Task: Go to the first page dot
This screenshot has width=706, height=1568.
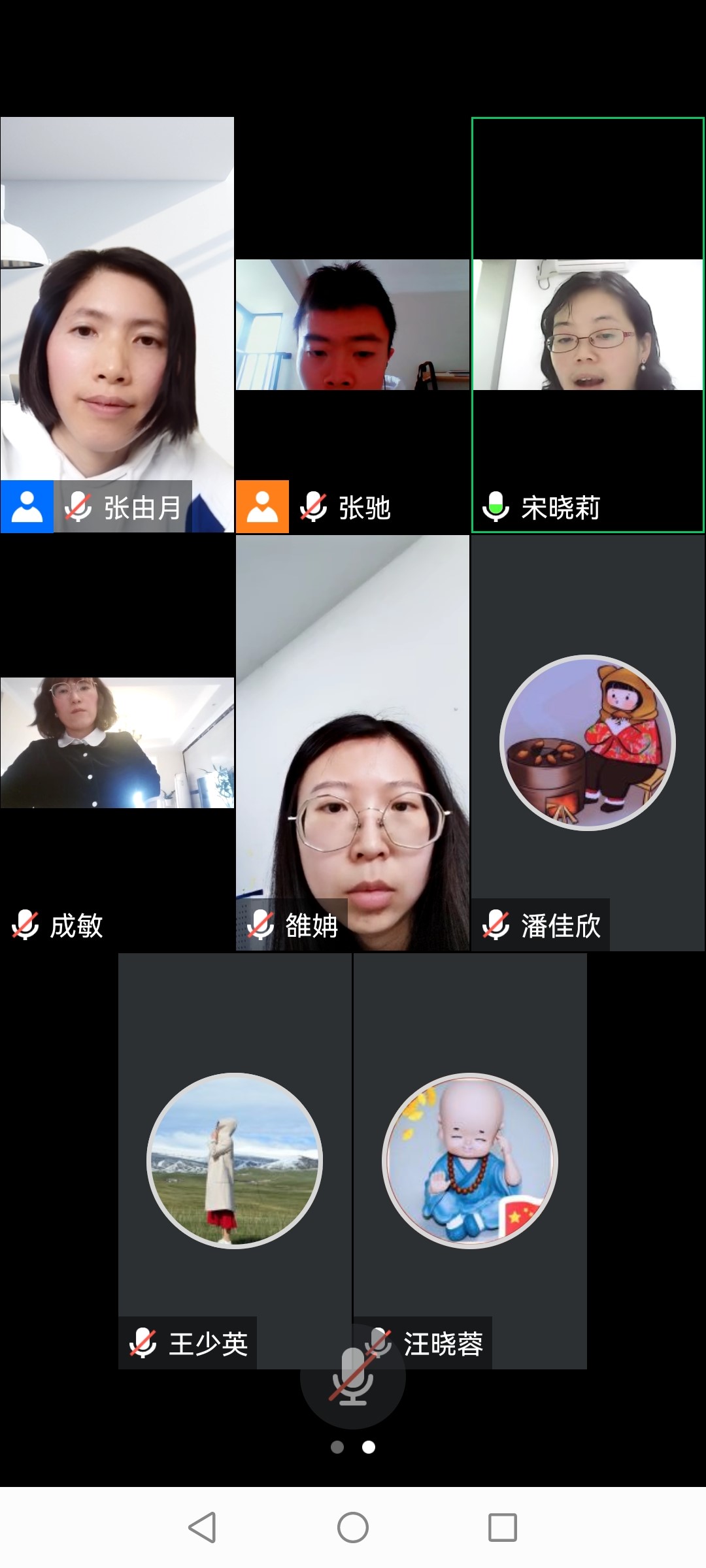Action: (337, 1447)
